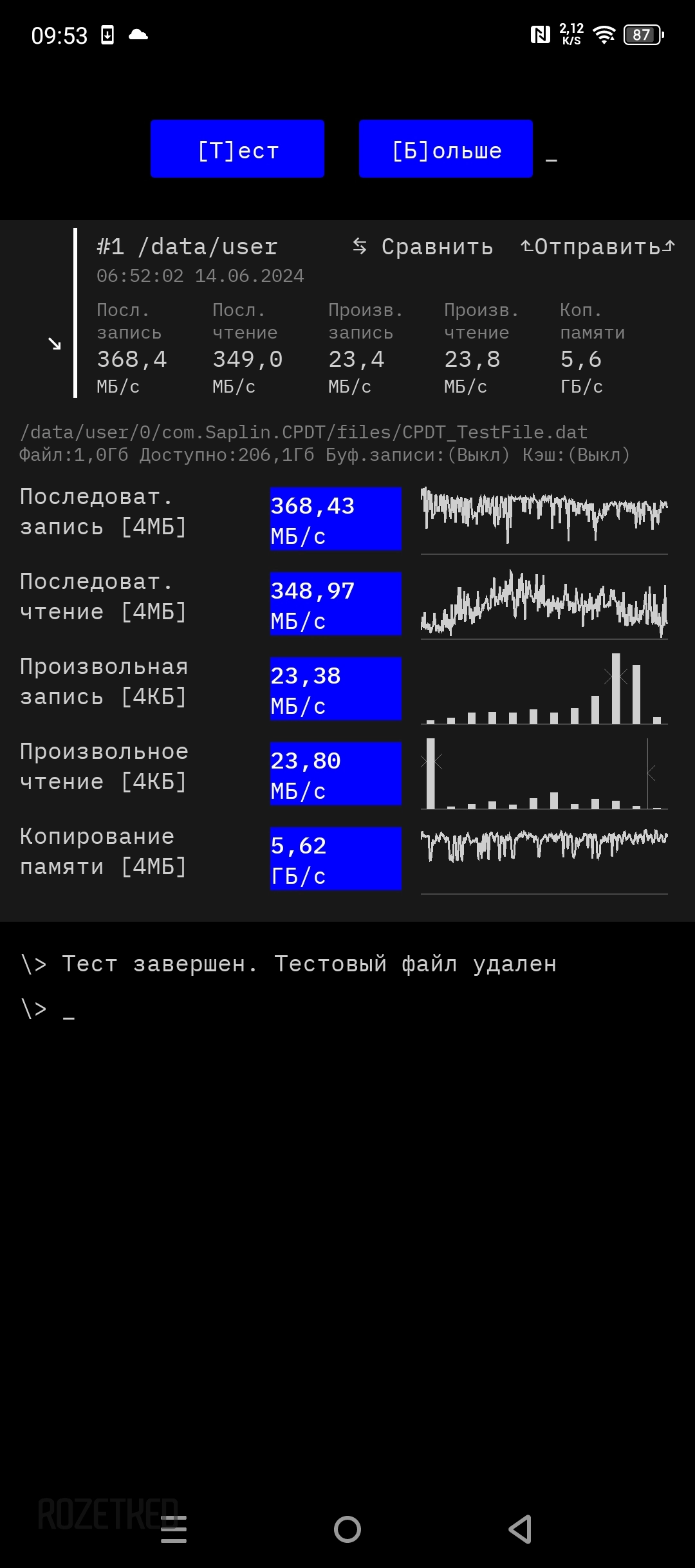Submit the result via Отправить
The height and width of the screenshot is (1568, 695).
(598, 247)
